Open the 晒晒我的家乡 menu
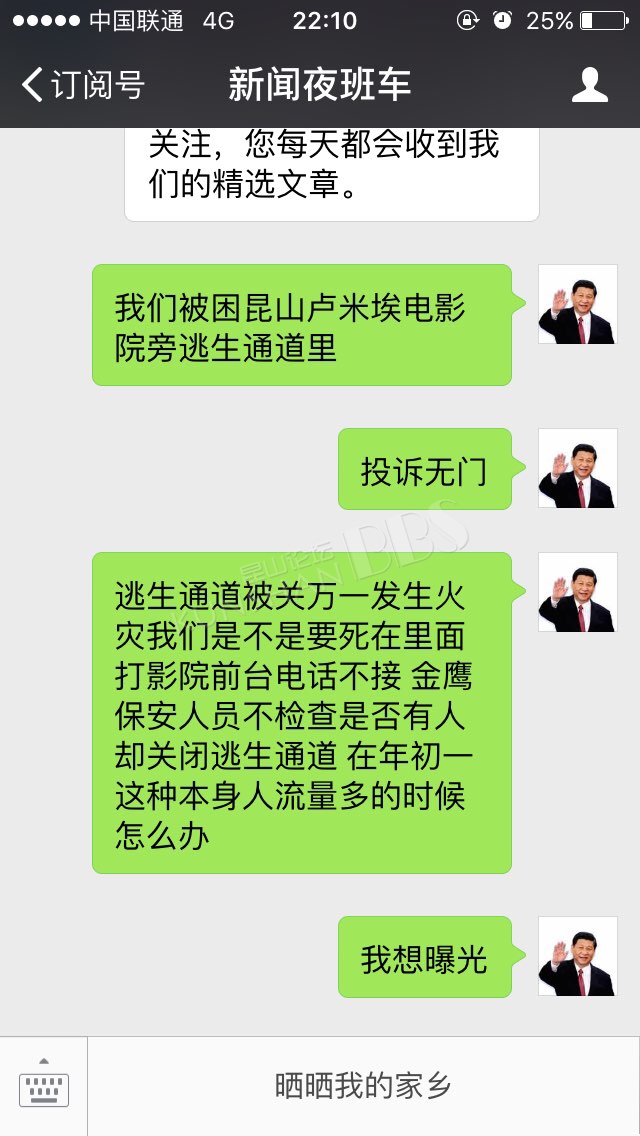This screenshot has height=1136, width=640. (x=364, y=1086)
